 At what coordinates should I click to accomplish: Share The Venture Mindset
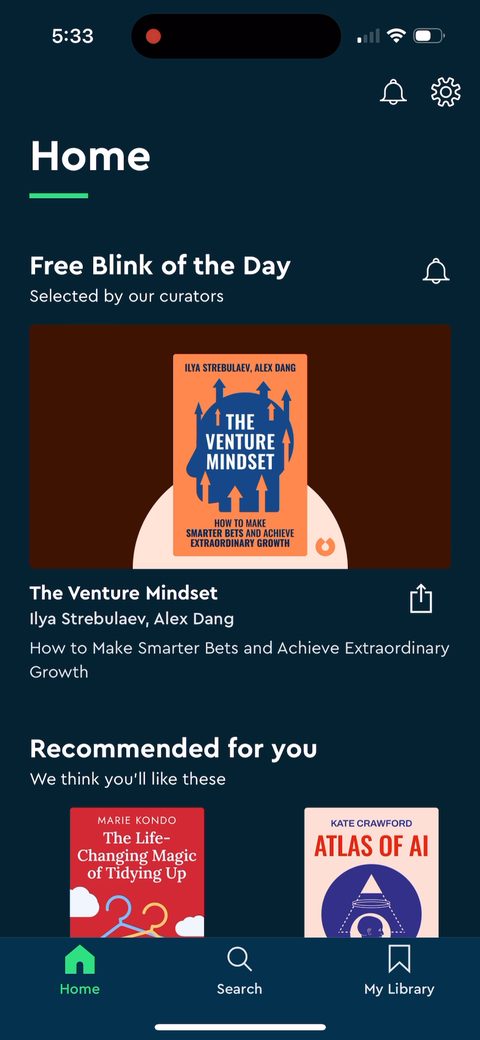coord(421,599)
